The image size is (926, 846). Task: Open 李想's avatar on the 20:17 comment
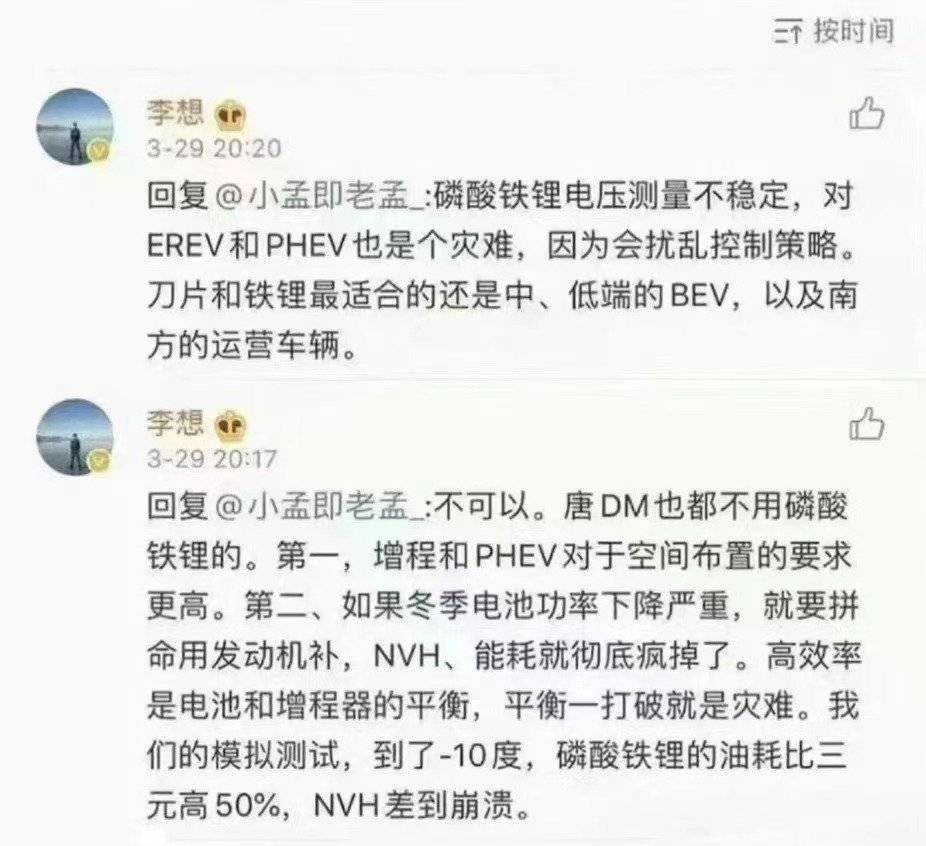75,436
